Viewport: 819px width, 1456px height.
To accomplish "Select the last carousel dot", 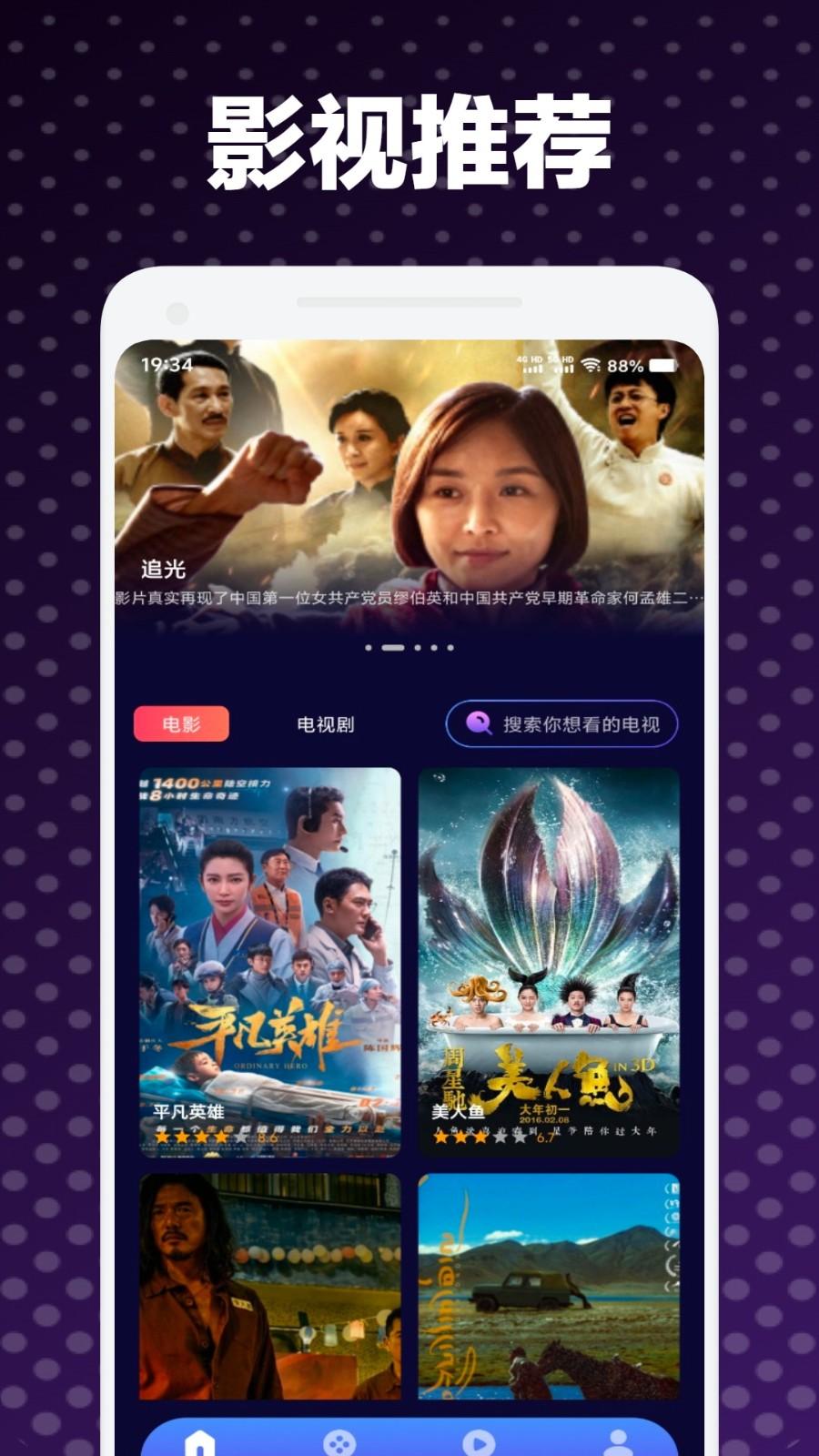I will [450, 649].
